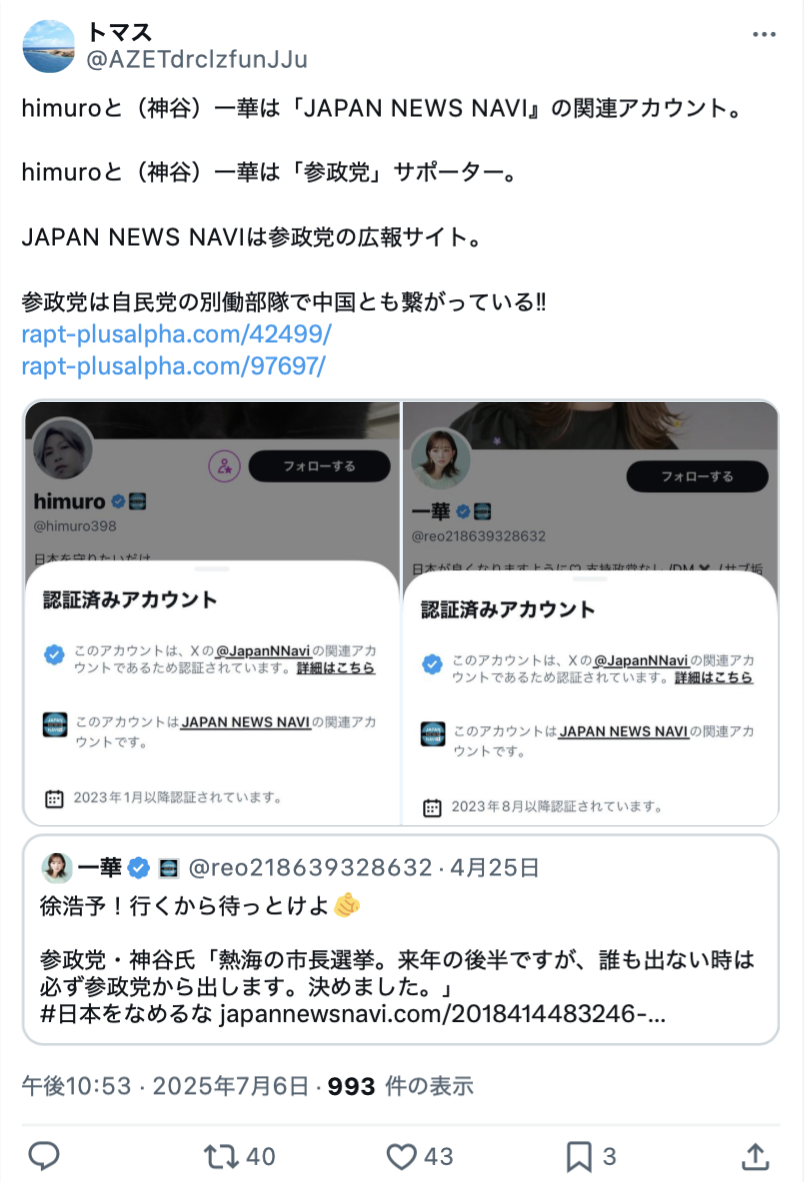
Task: Reply to this post
Action: pyautogui.click(x=43, y=1157)
